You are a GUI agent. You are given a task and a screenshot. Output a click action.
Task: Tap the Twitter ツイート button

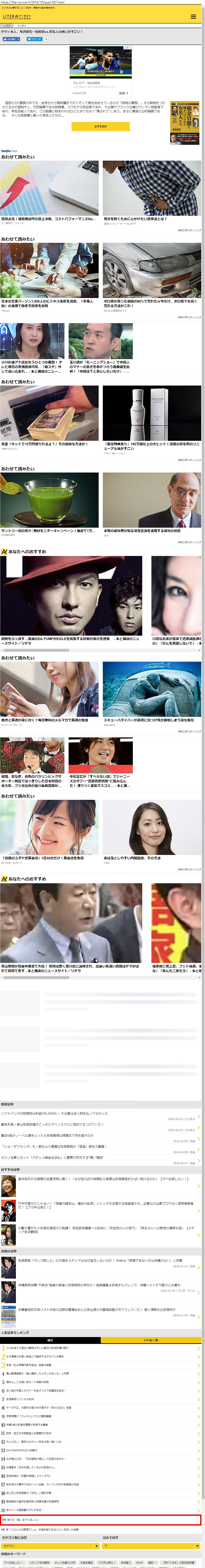pos(35,39)
